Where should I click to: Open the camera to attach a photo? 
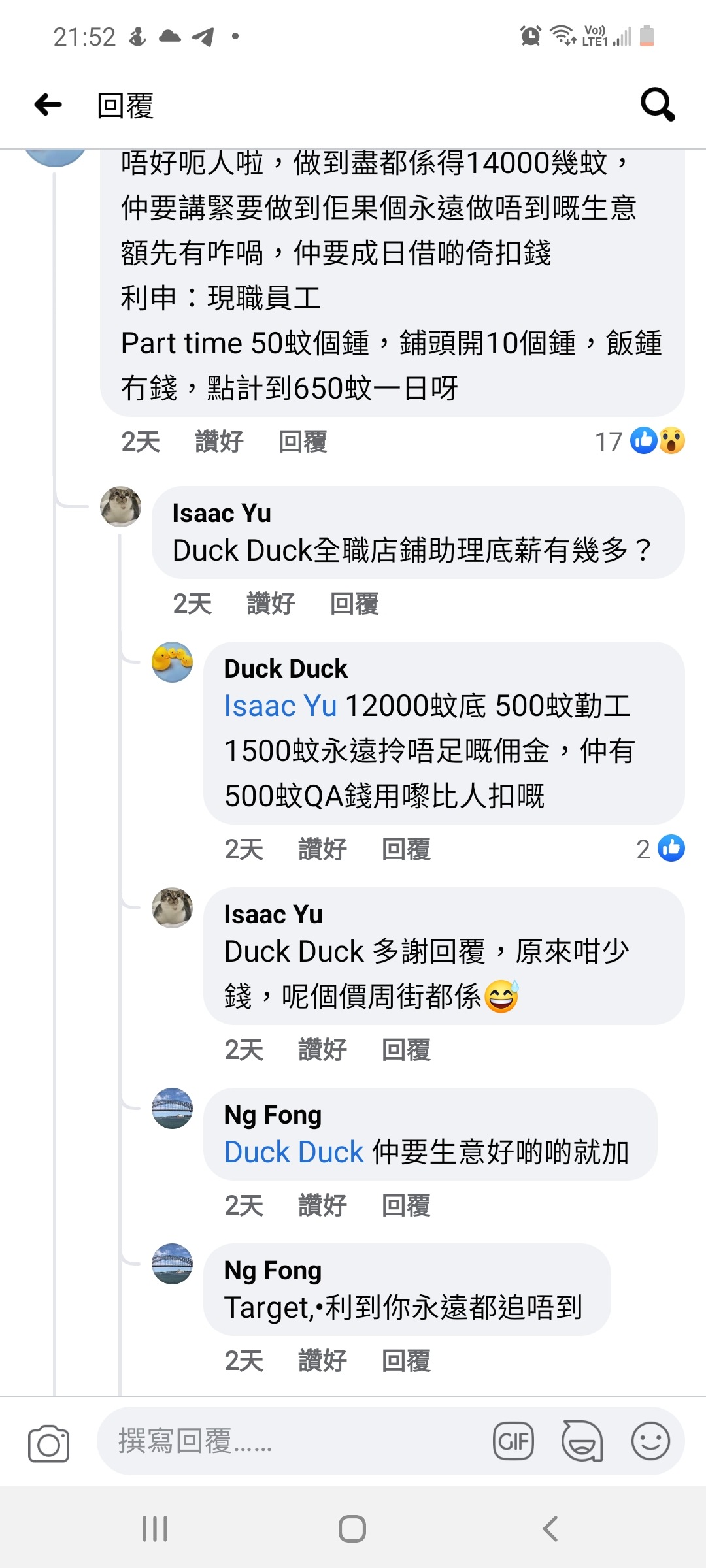point(48,1443)
